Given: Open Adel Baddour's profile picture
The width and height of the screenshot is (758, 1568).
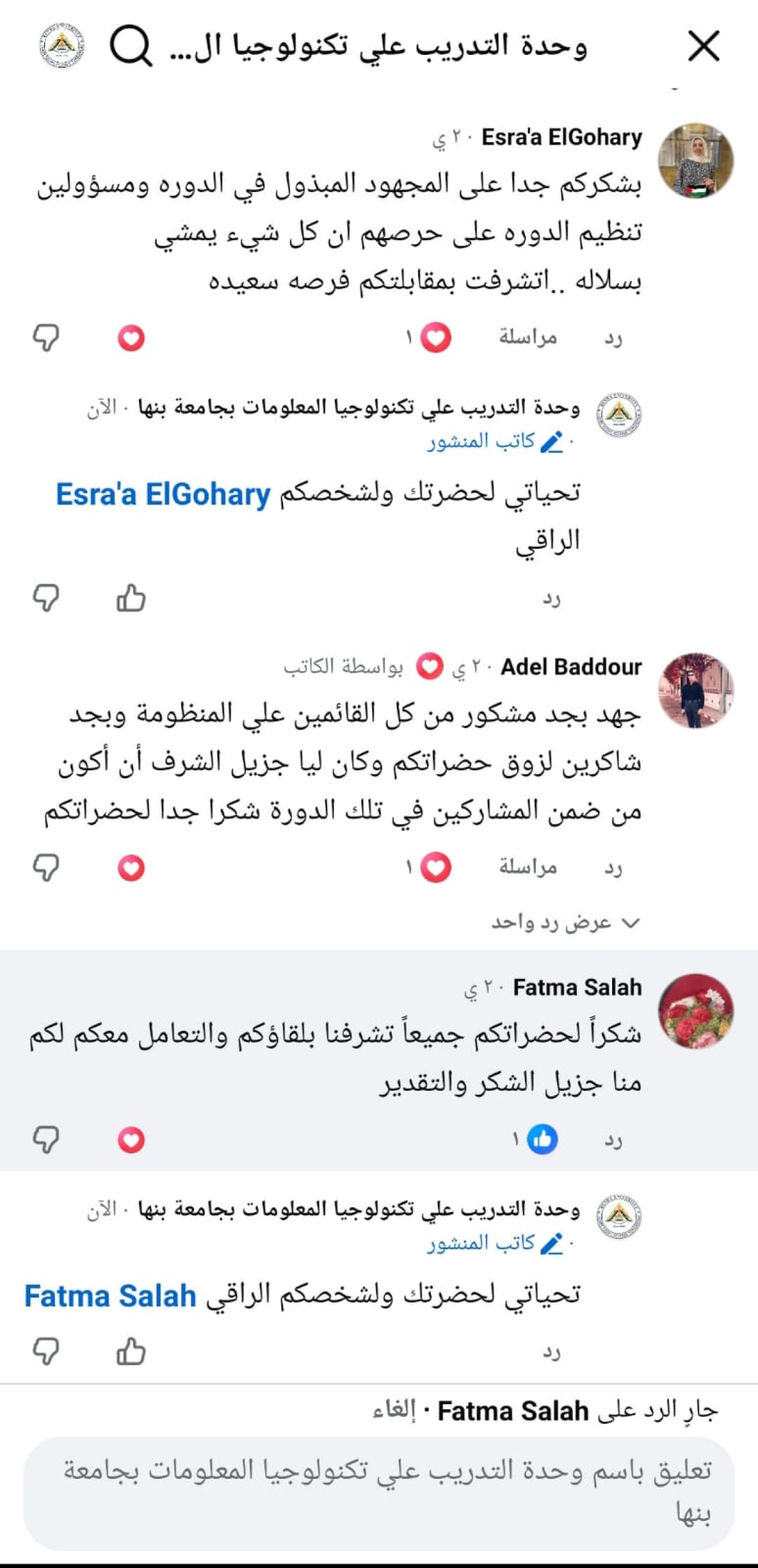Looking at the screenshot, I should 695,690.
